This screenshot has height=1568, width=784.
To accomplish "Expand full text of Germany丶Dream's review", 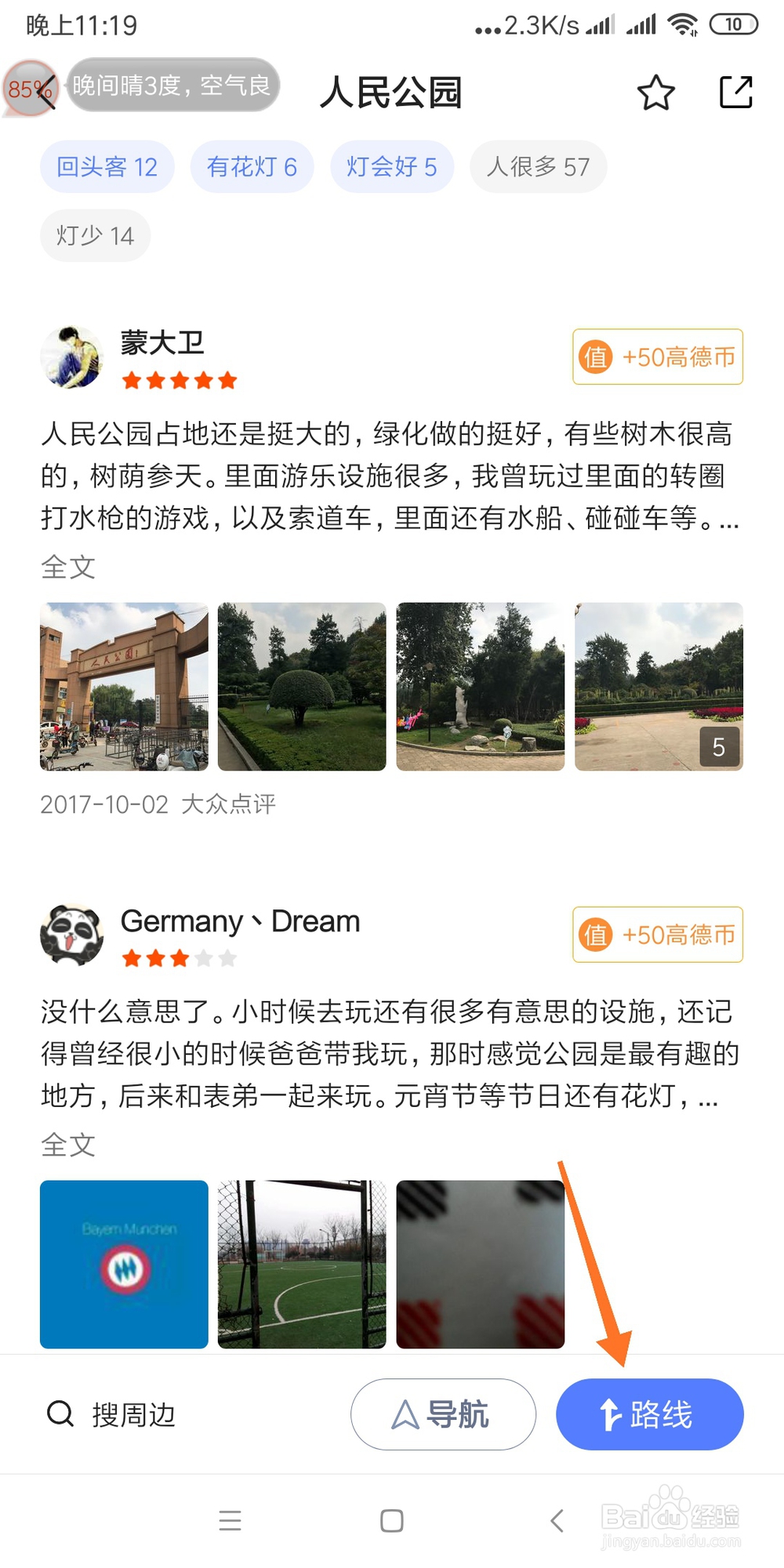I will pos(68,1145).
